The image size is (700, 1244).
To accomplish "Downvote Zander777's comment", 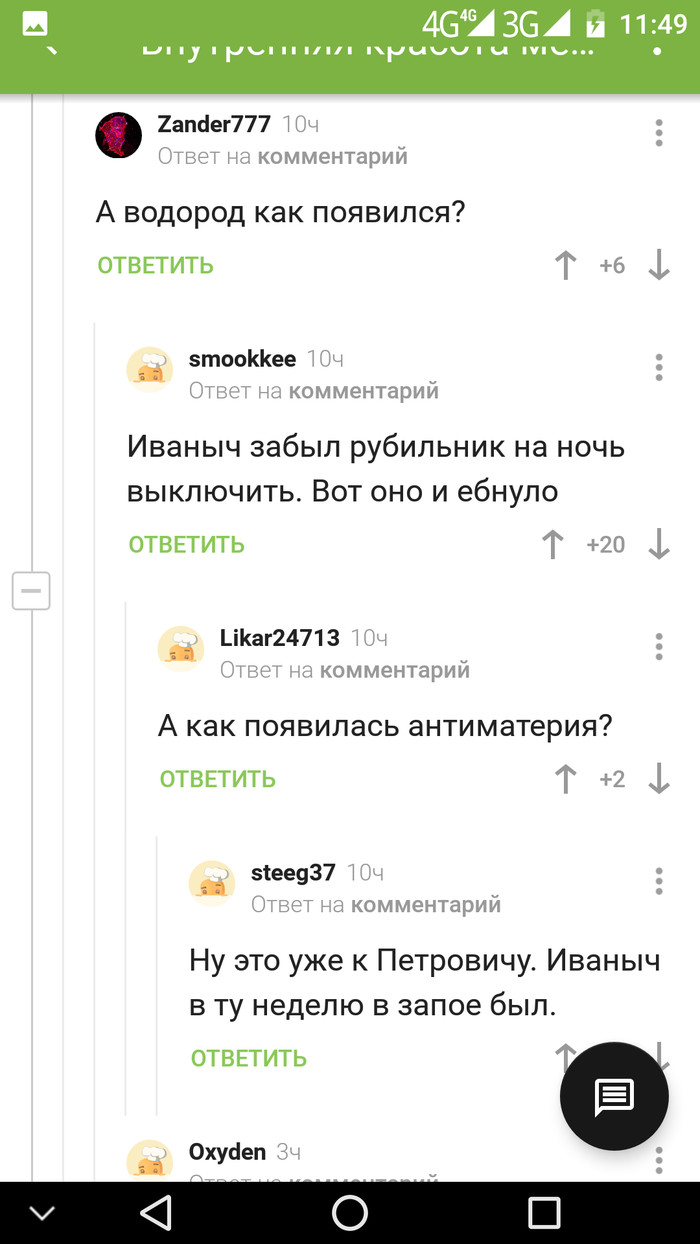I will (658, 265).
